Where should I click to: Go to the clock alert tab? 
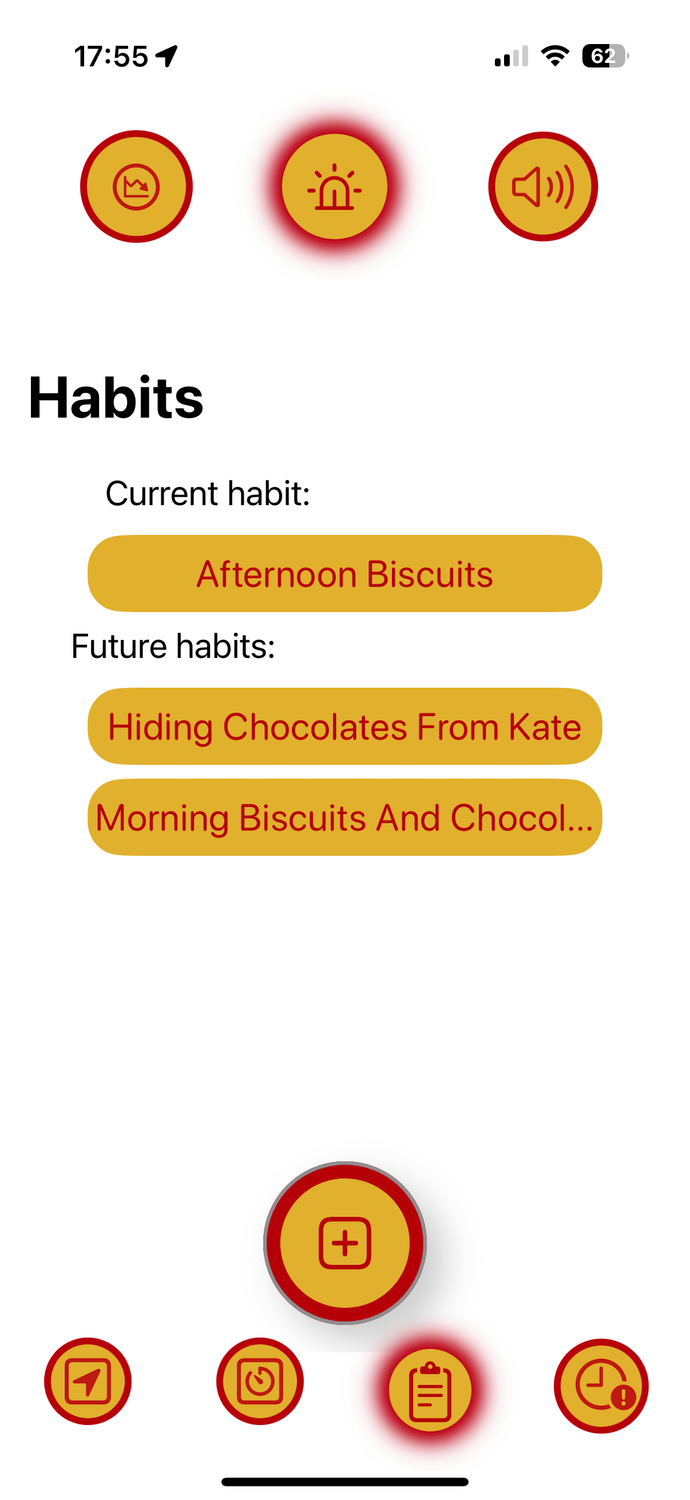[601, 1386]
